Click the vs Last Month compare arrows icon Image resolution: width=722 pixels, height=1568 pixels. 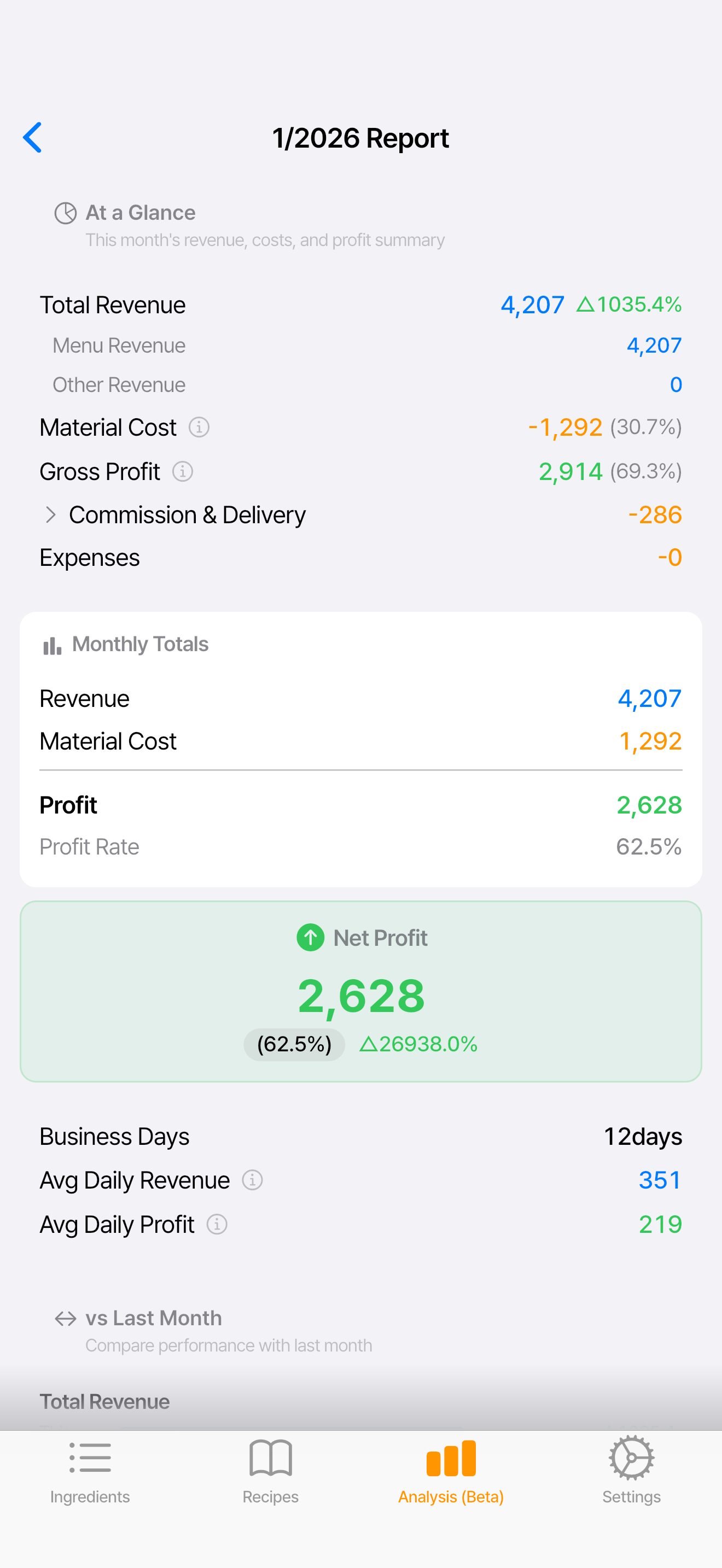pyautogui.click(x=65, y=1319)
